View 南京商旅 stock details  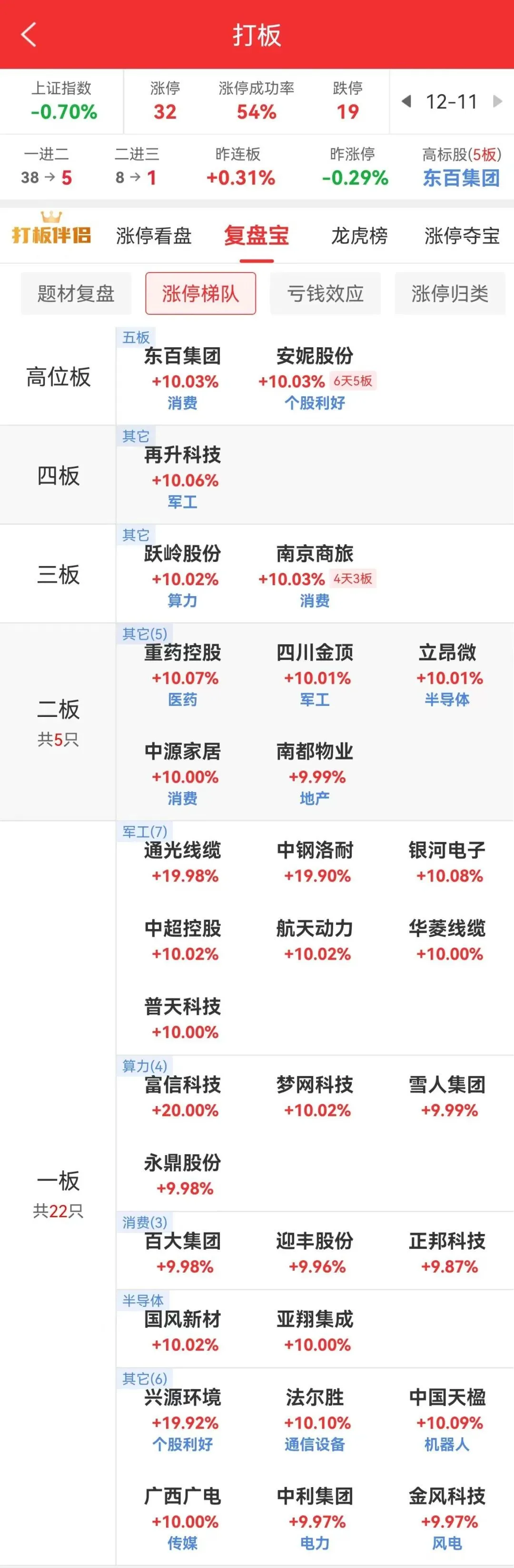point(315,554)
